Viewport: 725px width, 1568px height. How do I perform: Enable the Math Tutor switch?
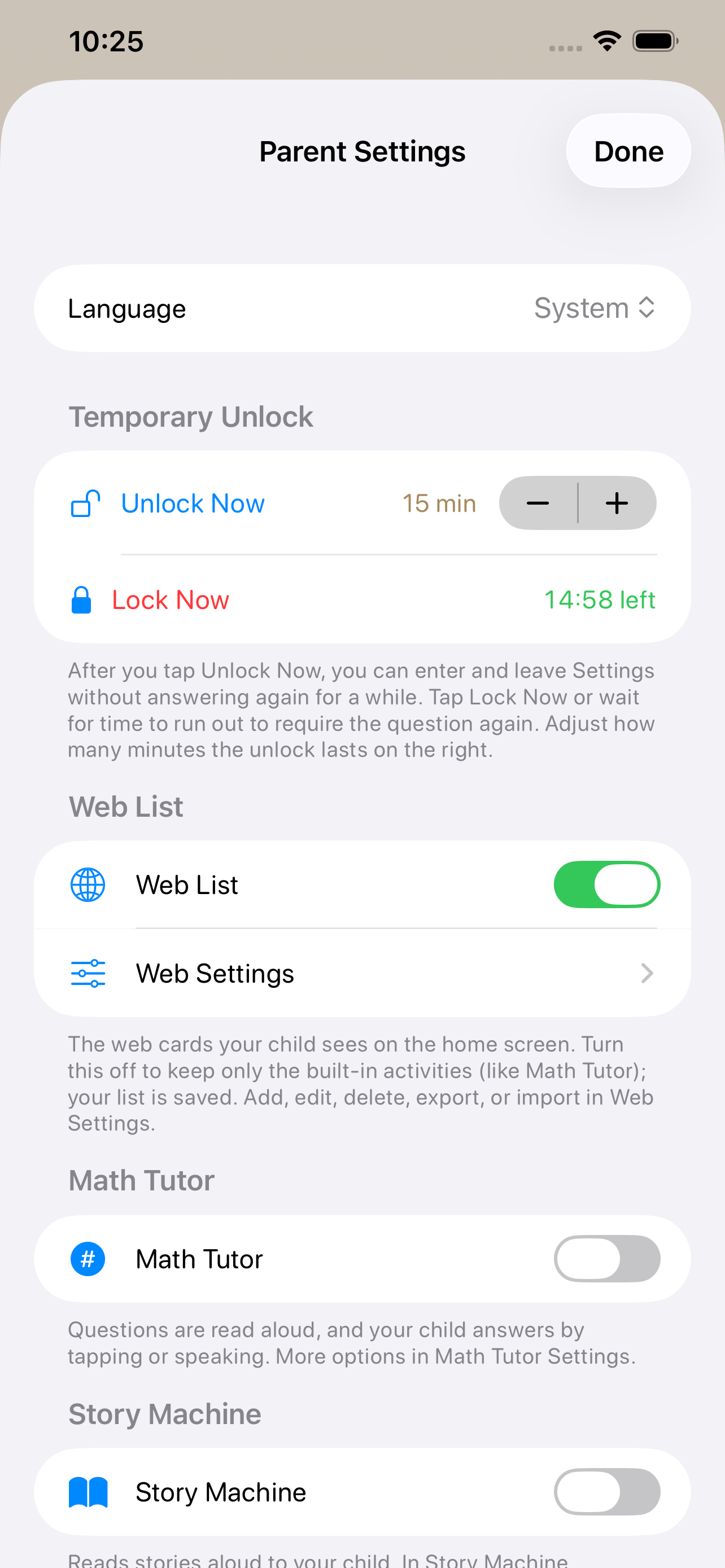[607, 1259]
